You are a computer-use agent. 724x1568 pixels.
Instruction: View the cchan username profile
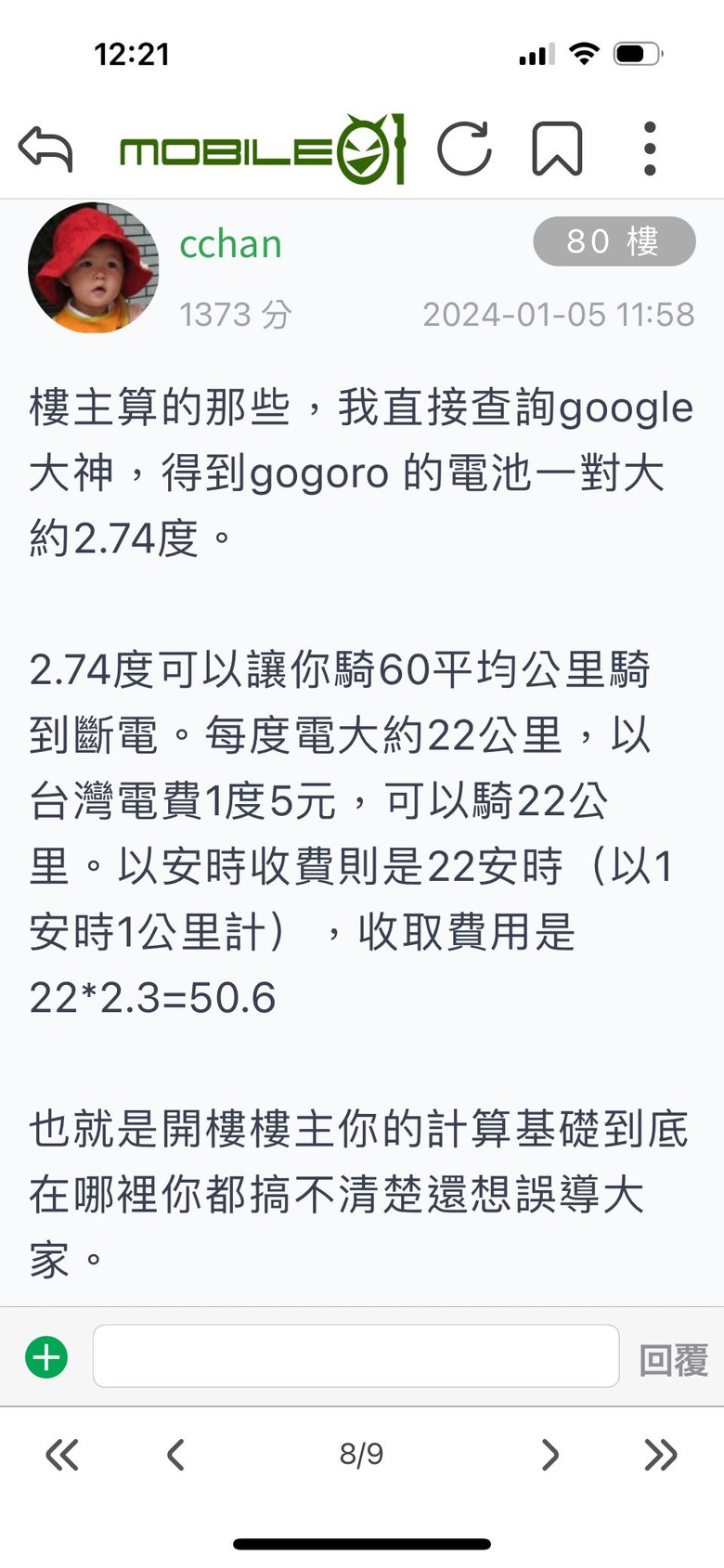click(x=230, y=244)
